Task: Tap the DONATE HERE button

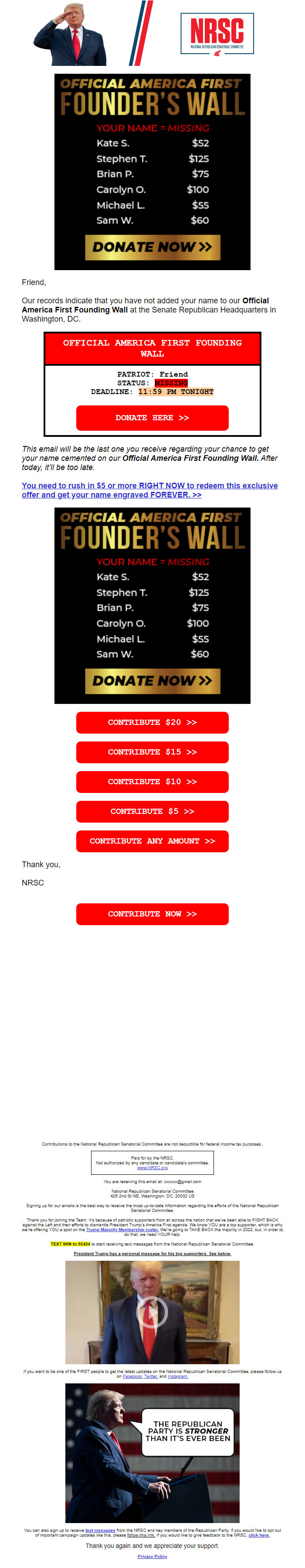Action: coord(152,418)
